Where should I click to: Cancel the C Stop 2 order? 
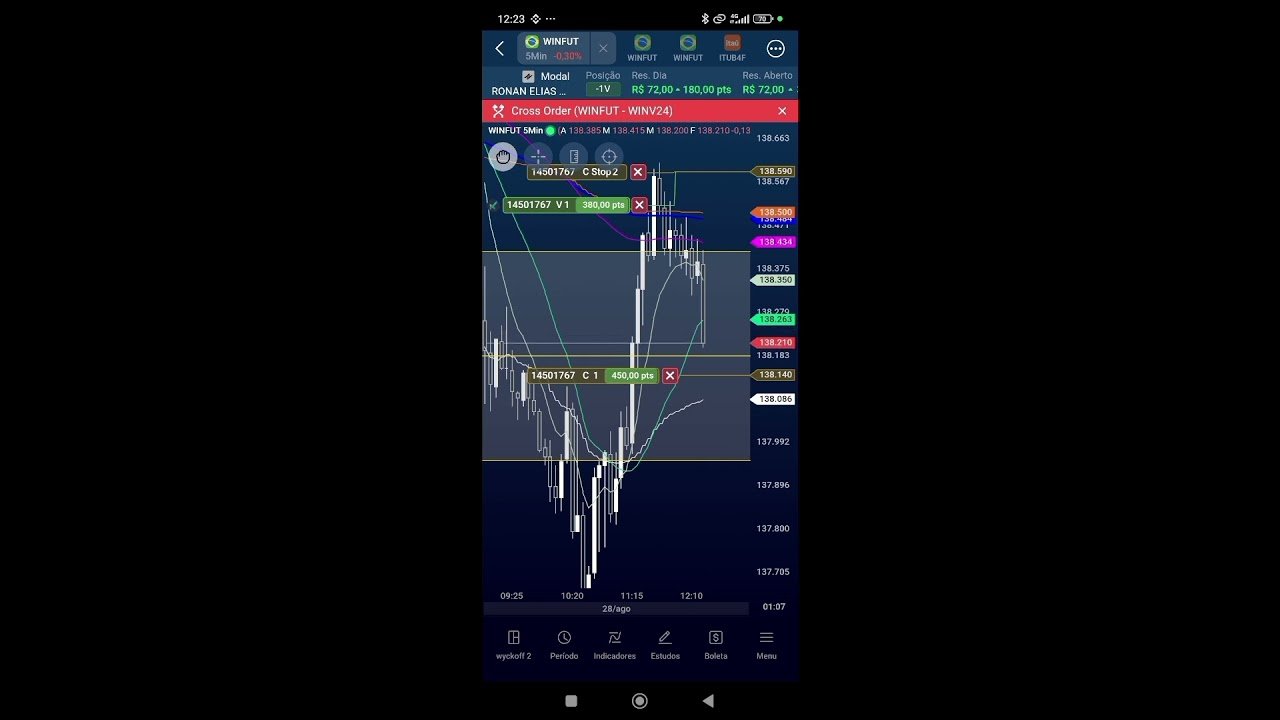[x=638, y=172]
